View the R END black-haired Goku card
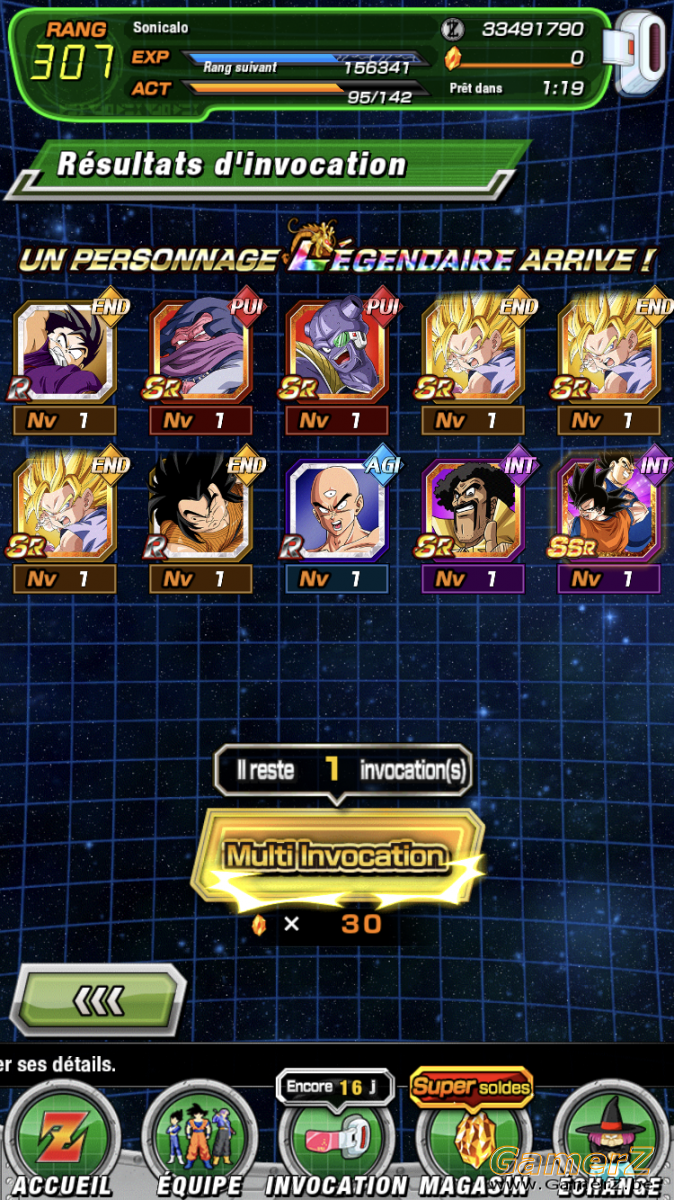This screenshot has height=1200, width=674. pos(201,510)
